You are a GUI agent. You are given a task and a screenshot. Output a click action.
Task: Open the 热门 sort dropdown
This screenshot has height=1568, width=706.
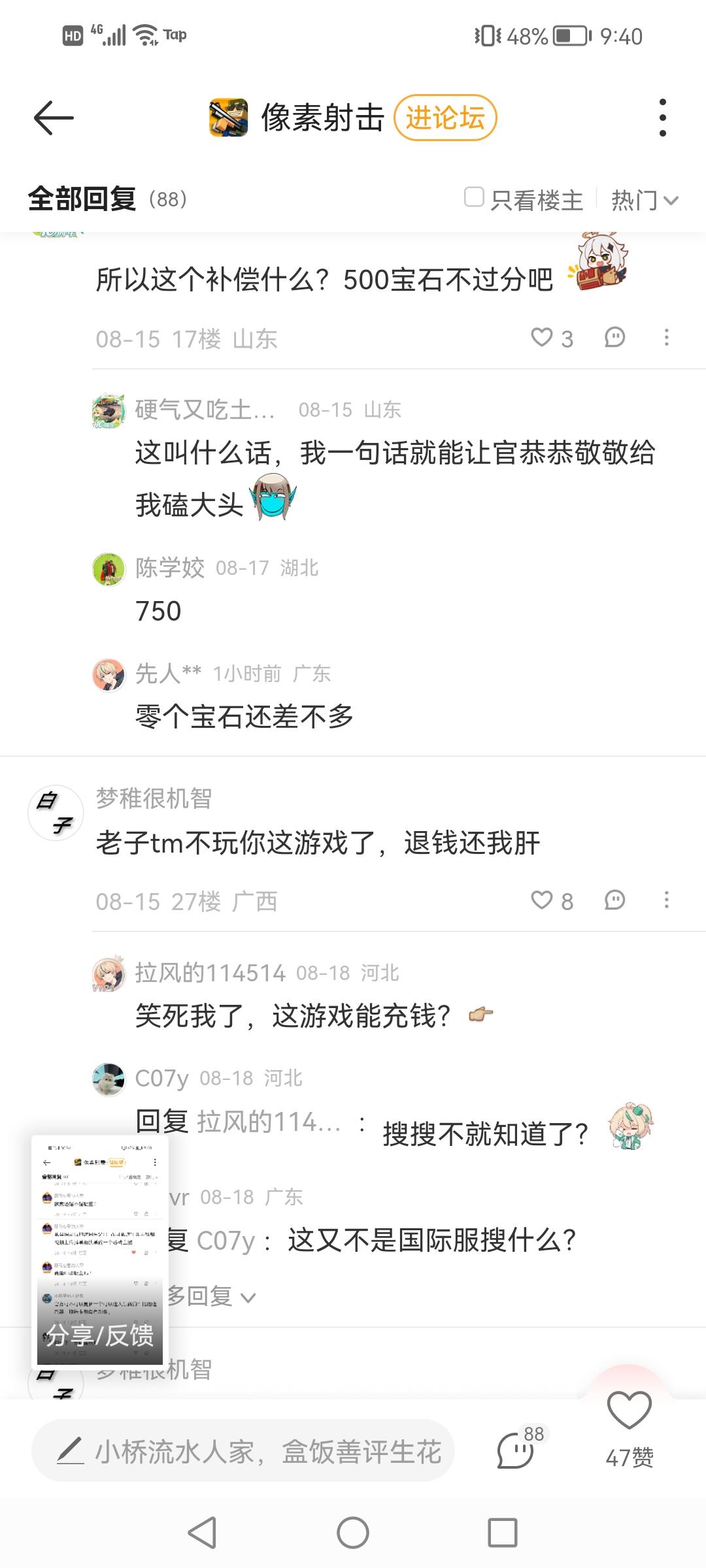point(644,200)
